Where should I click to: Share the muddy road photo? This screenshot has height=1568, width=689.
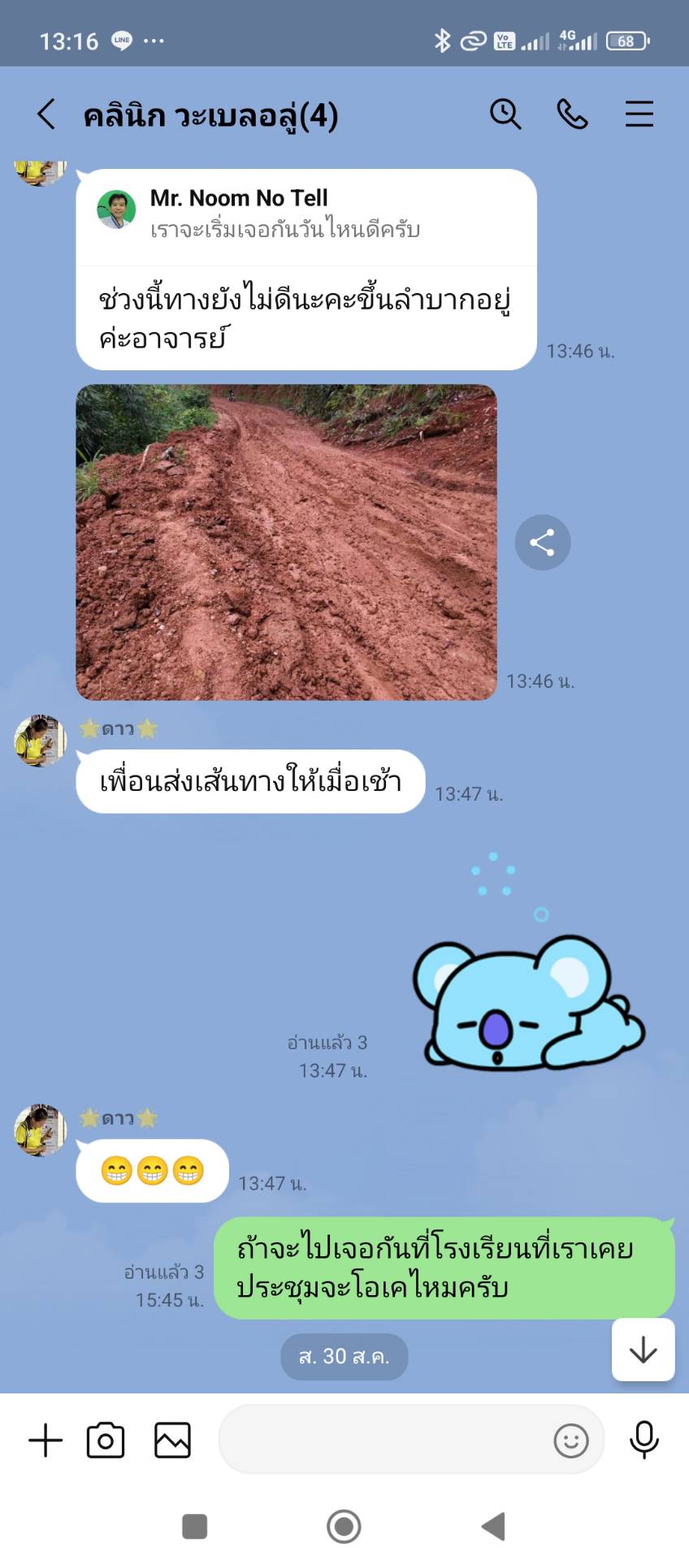(x=542, y=542)
